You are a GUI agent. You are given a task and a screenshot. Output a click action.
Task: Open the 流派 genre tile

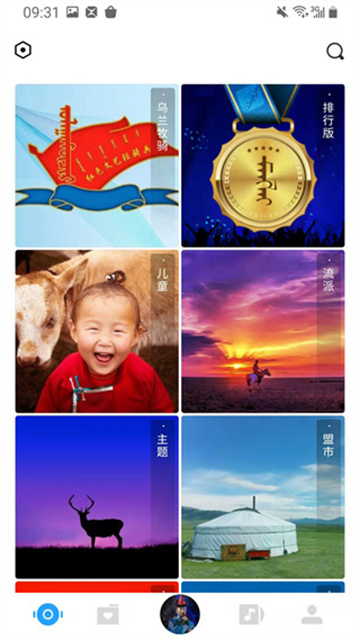pyautogui.click(x=263, y=331)
